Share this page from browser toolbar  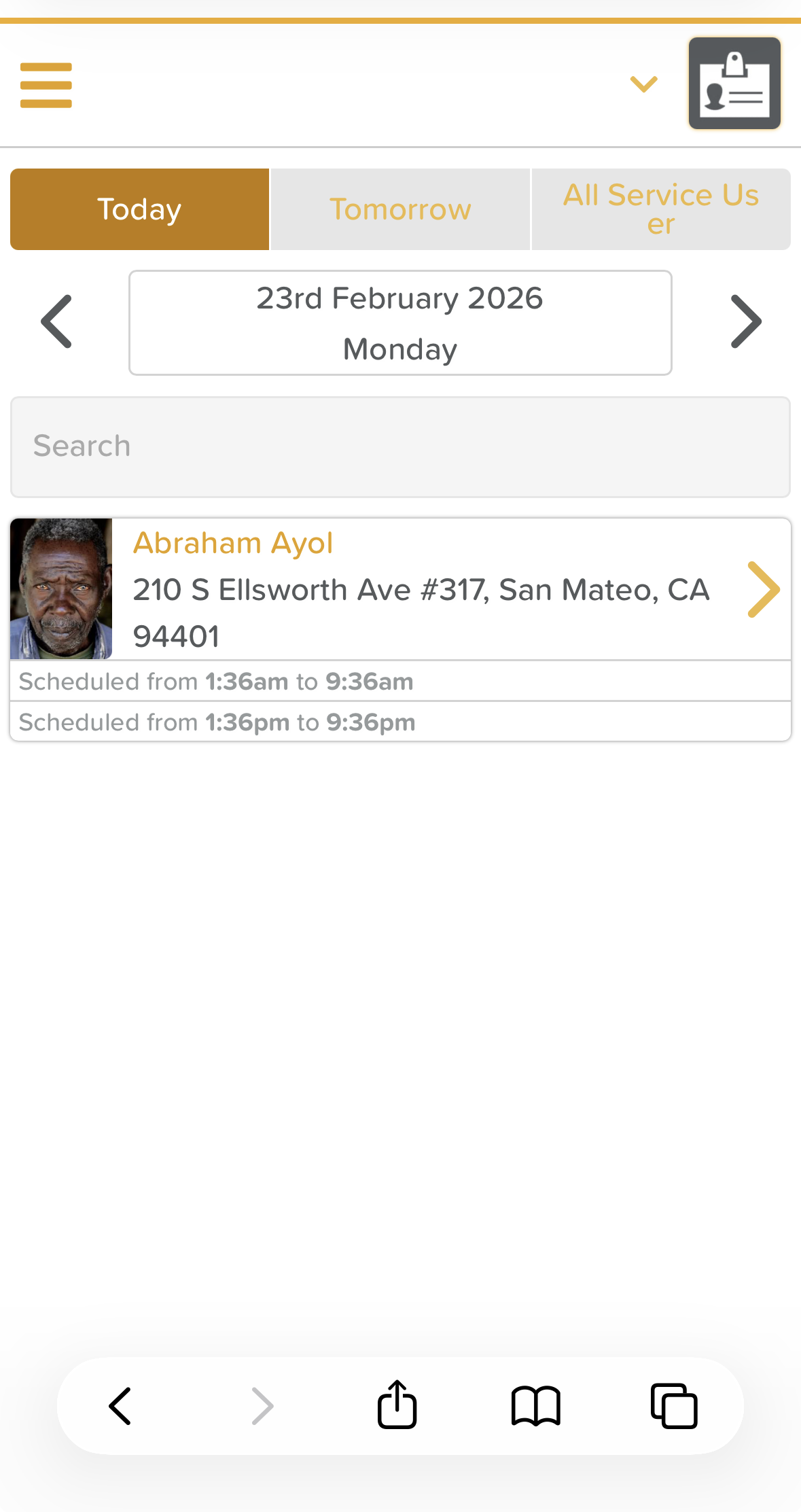(x=397, y=1405)
